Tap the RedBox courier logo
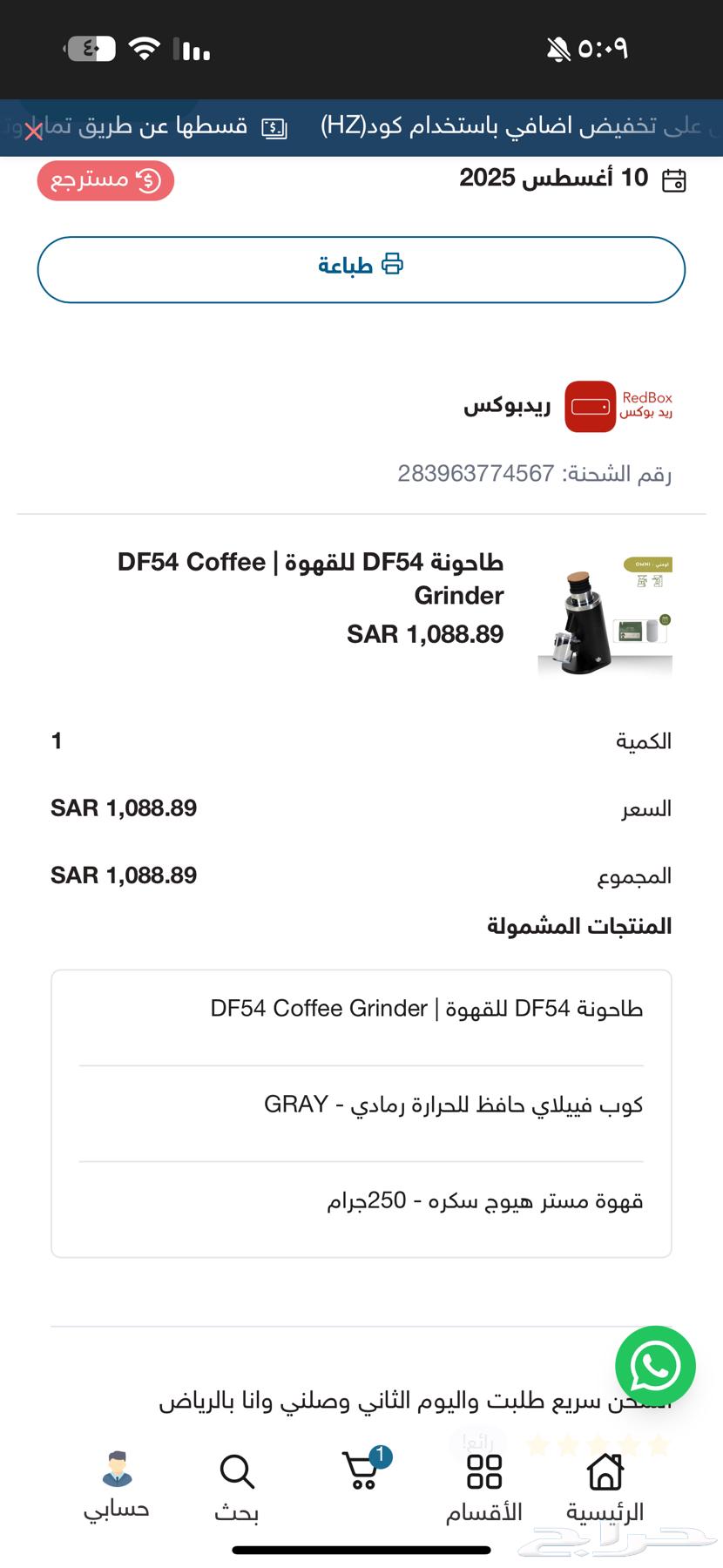 click(589, 407)
